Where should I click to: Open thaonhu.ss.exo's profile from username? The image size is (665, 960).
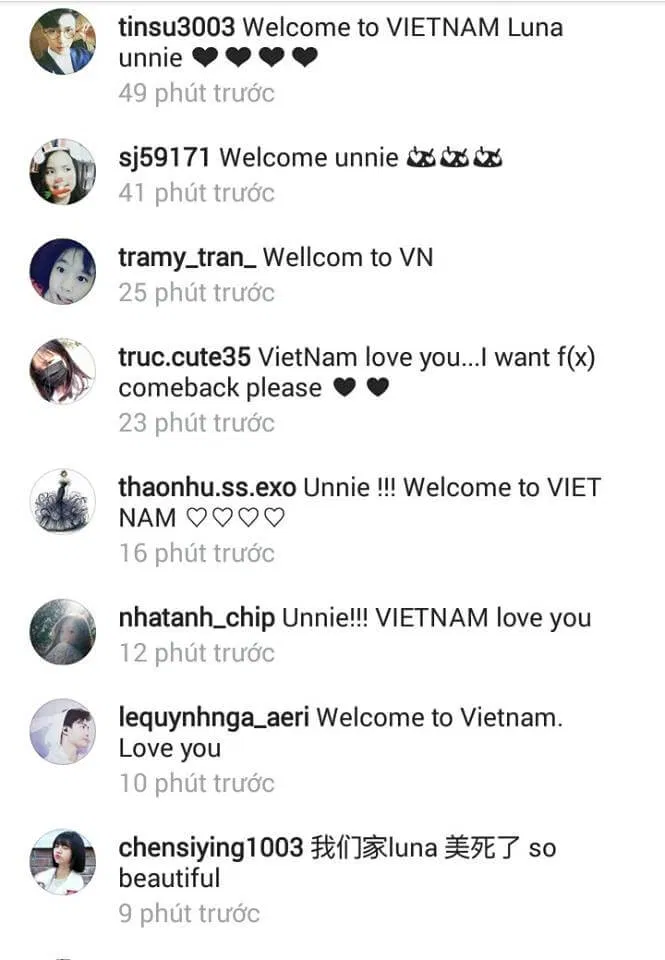pyautogui.click(x=207, y=487)
